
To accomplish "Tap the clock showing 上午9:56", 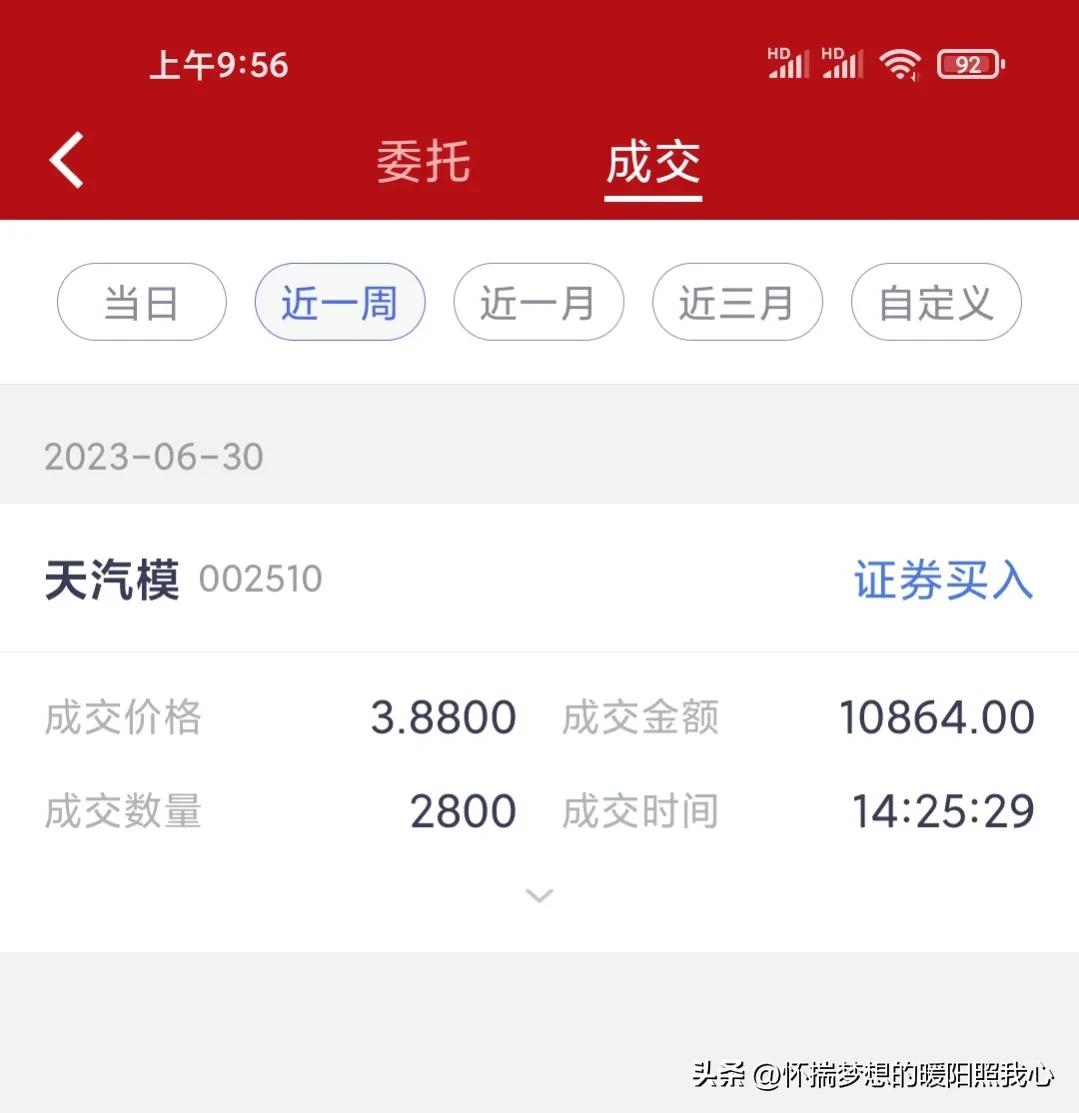I will (218, 65).
